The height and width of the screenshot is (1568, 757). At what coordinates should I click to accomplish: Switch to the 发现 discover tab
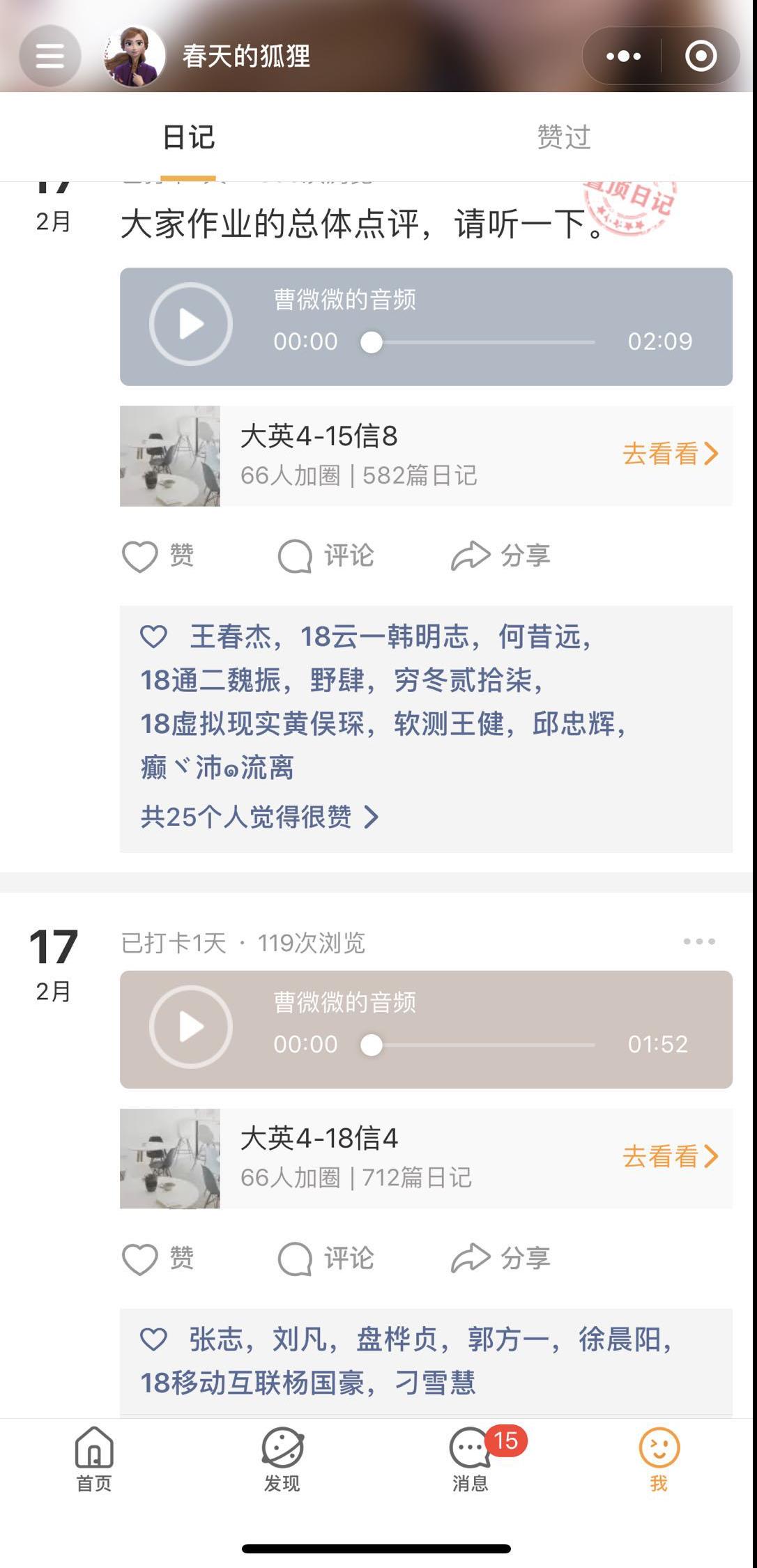[x=282, y=1458]
